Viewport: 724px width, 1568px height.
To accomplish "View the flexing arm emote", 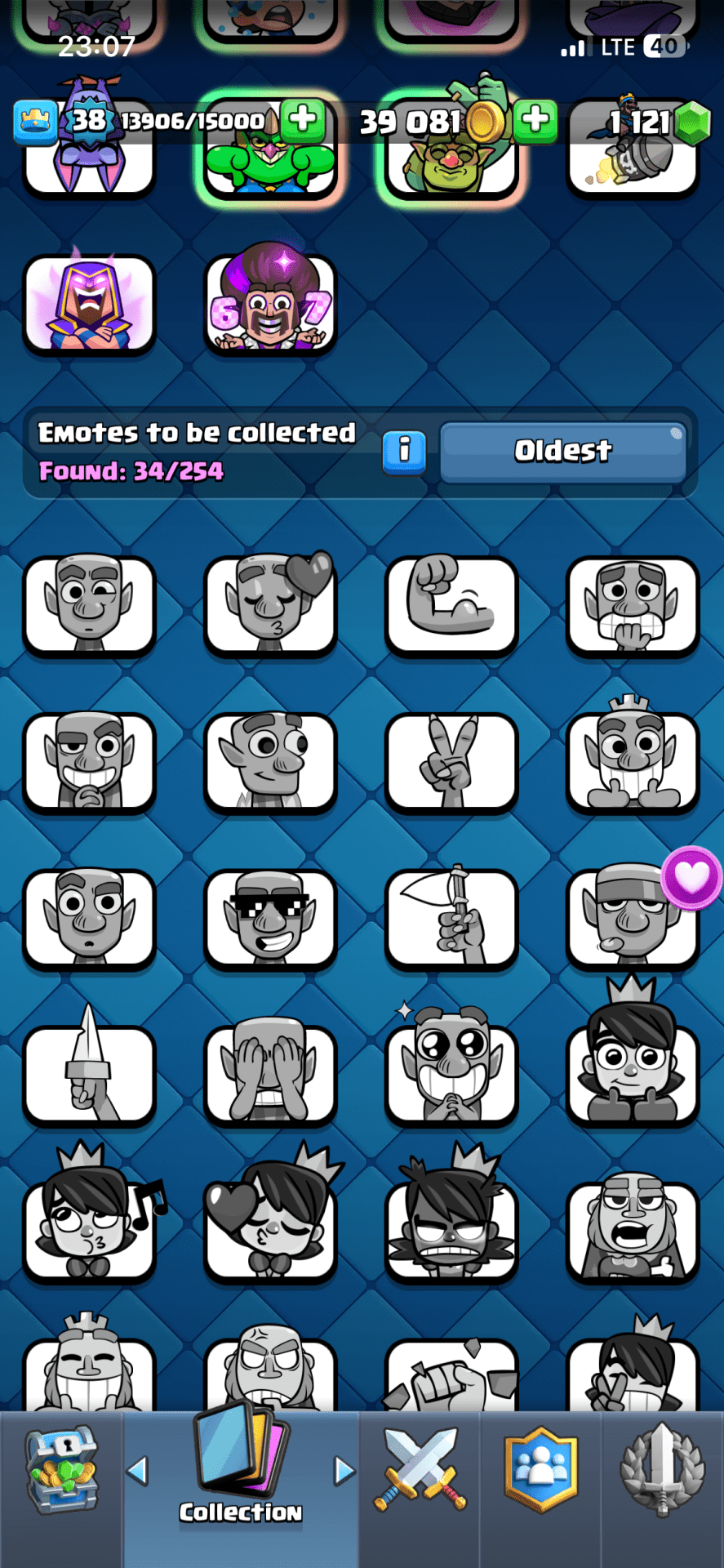I will point(451,606).
